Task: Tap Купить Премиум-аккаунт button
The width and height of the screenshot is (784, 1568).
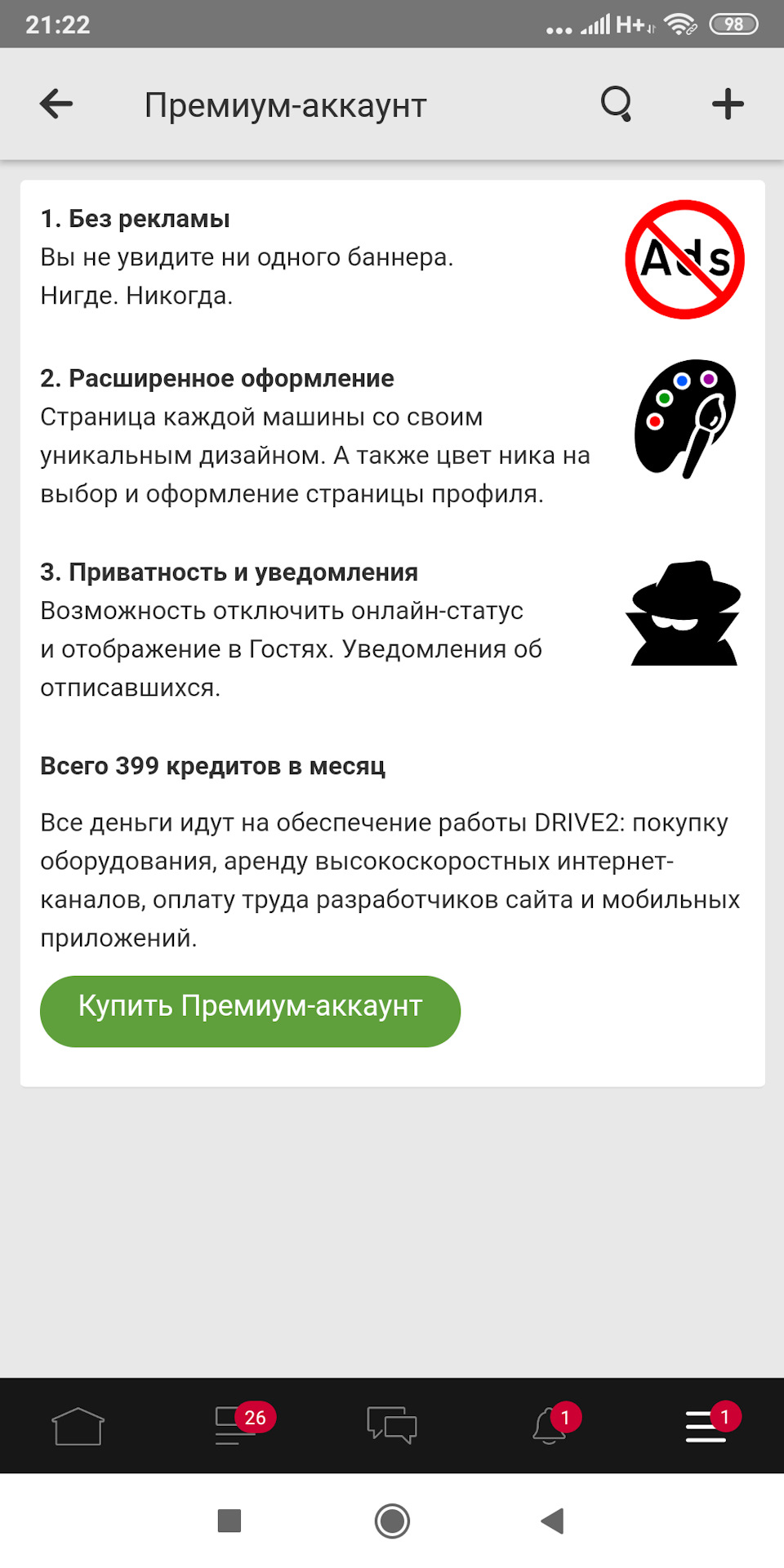Action: point(250,1010)
